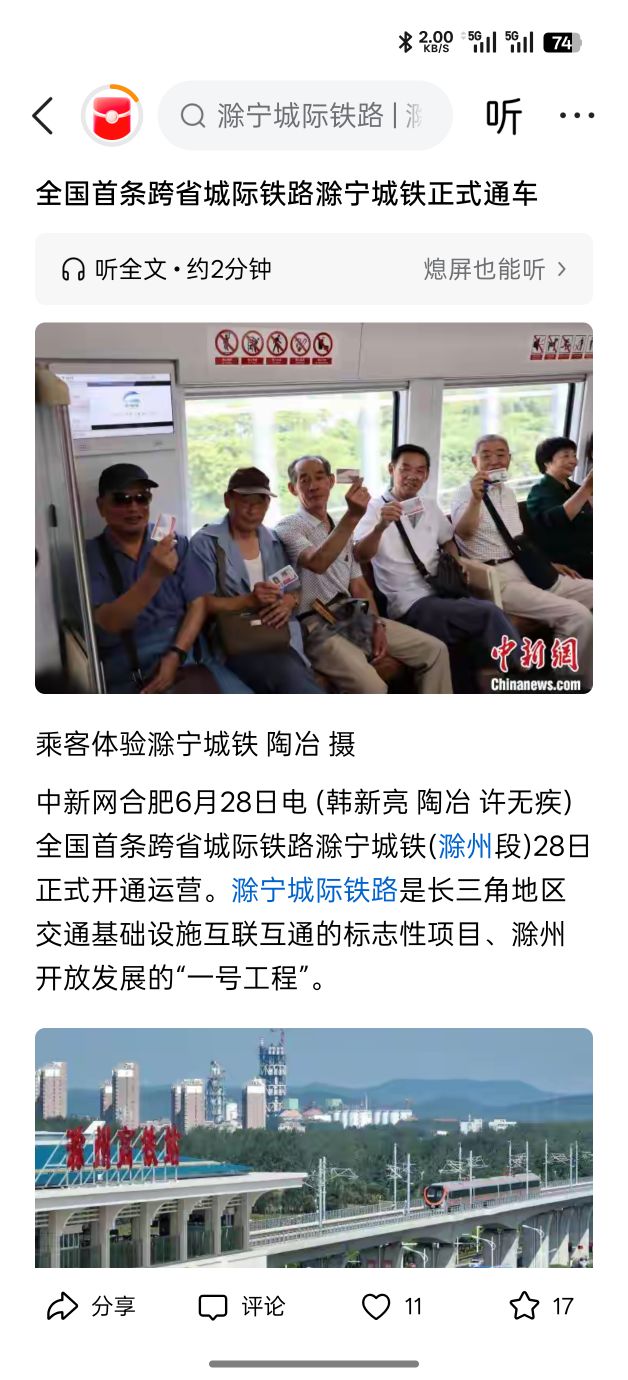Tap the 听 listen button
Viewport: 628px width, 1380px height.
503,117
